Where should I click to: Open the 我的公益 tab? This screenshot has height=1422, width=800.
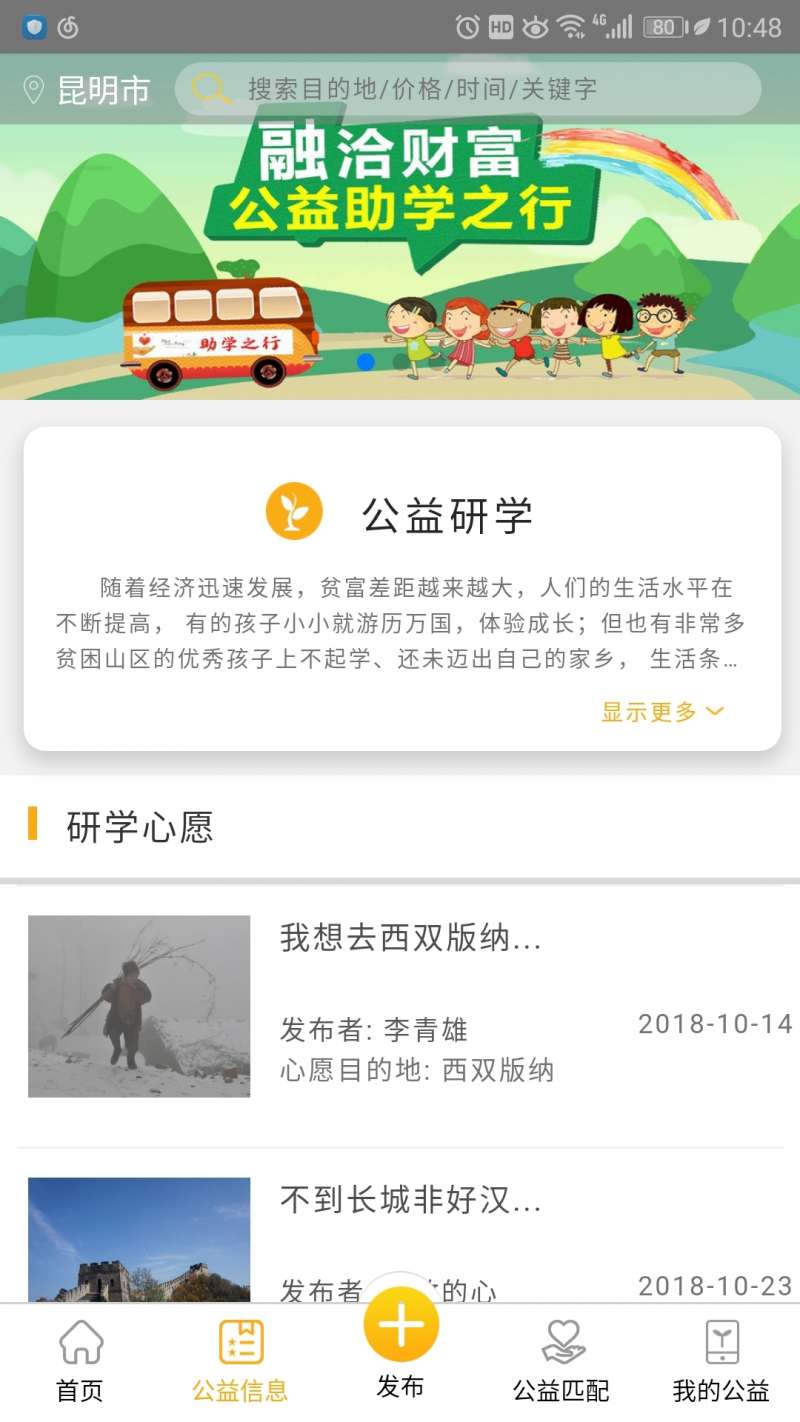[721, 1360]
